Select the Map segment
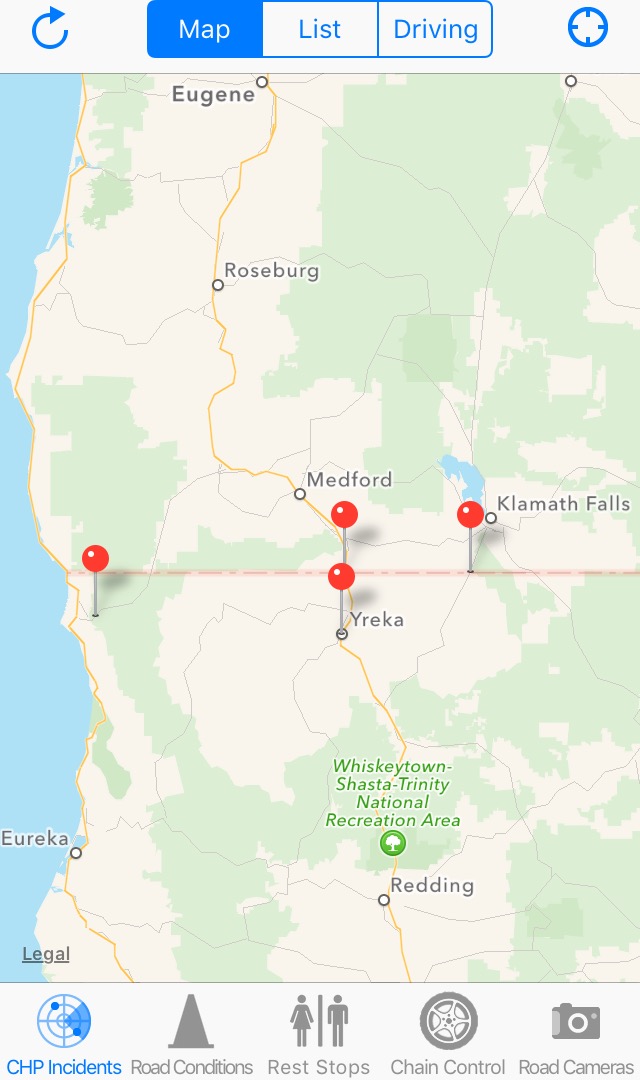The height and width of the screenshot is (1080, 640). tap(205, 29)
